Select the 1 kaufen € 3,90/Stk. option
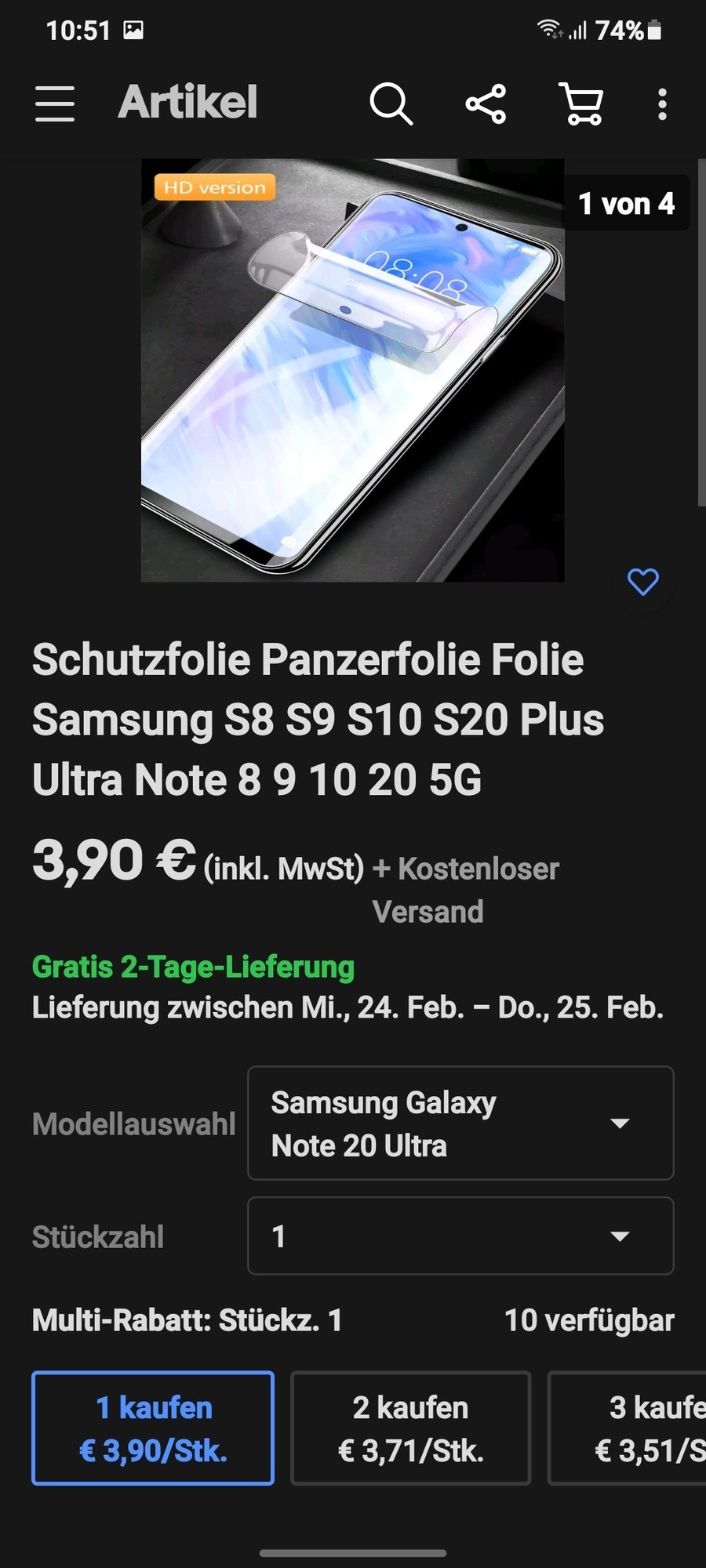The height and width of the screenshot is (1568, 706). [x=153, y=1428]
